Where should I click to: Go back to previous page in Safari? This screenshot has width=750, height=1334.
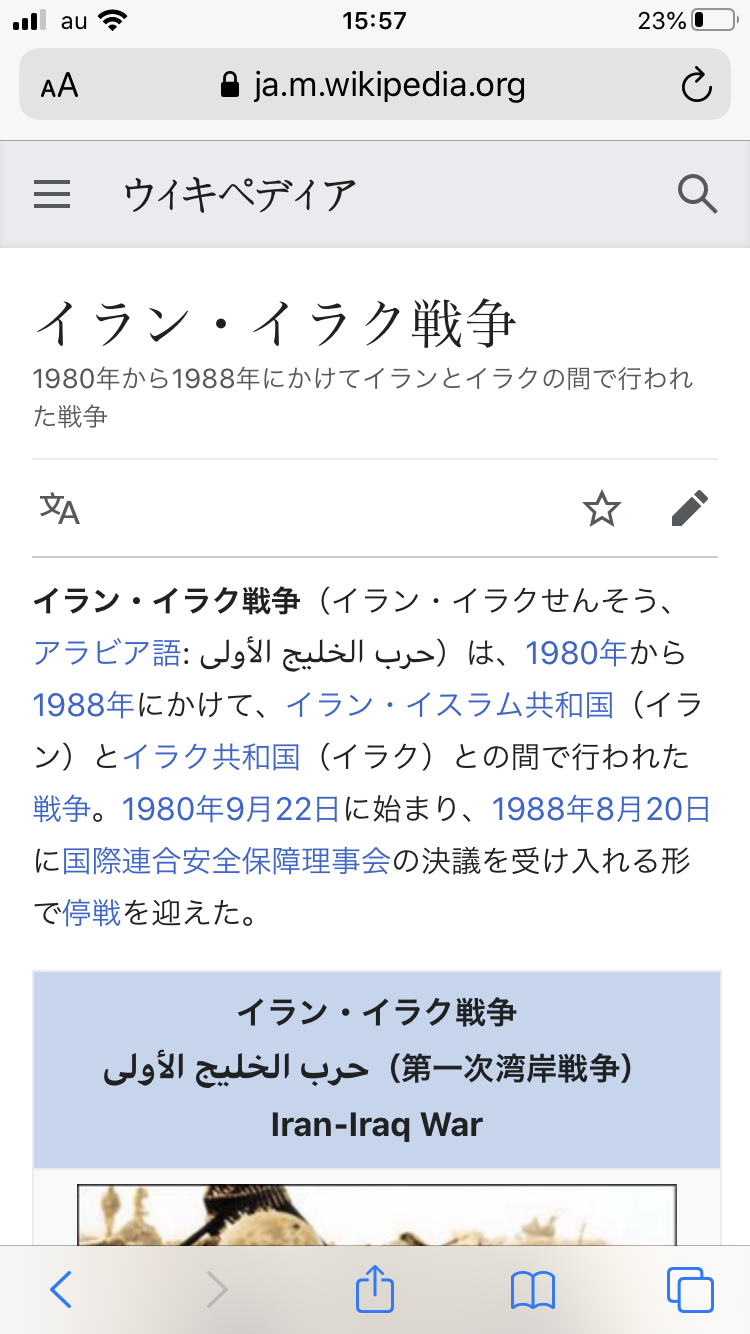[60, 1290]
